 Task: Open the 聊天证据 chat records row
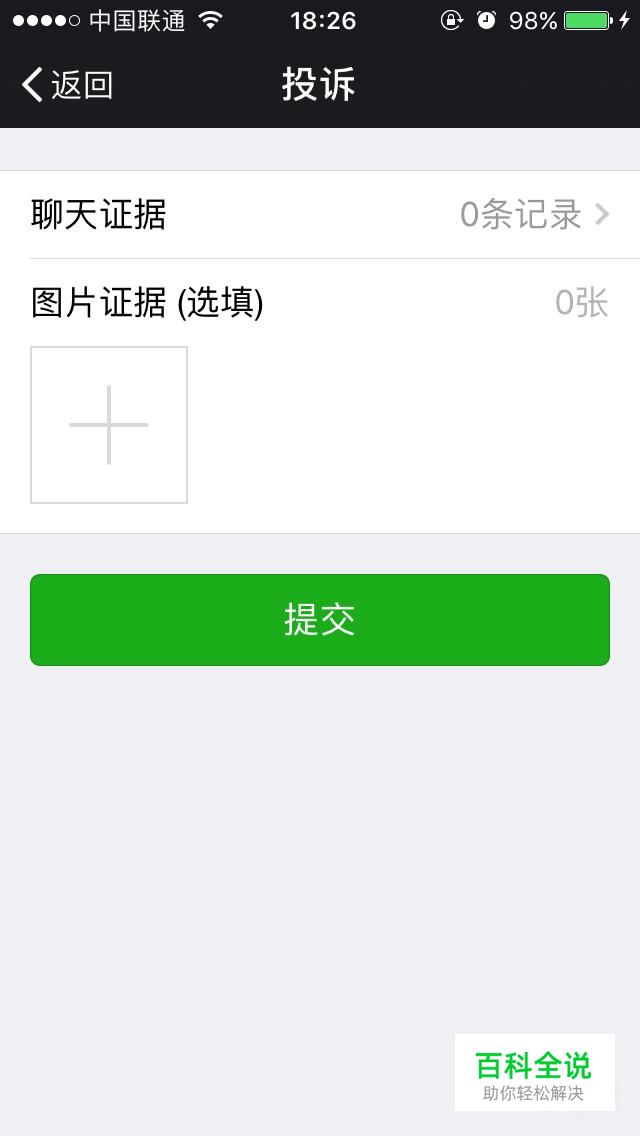(x=320, y=214)
